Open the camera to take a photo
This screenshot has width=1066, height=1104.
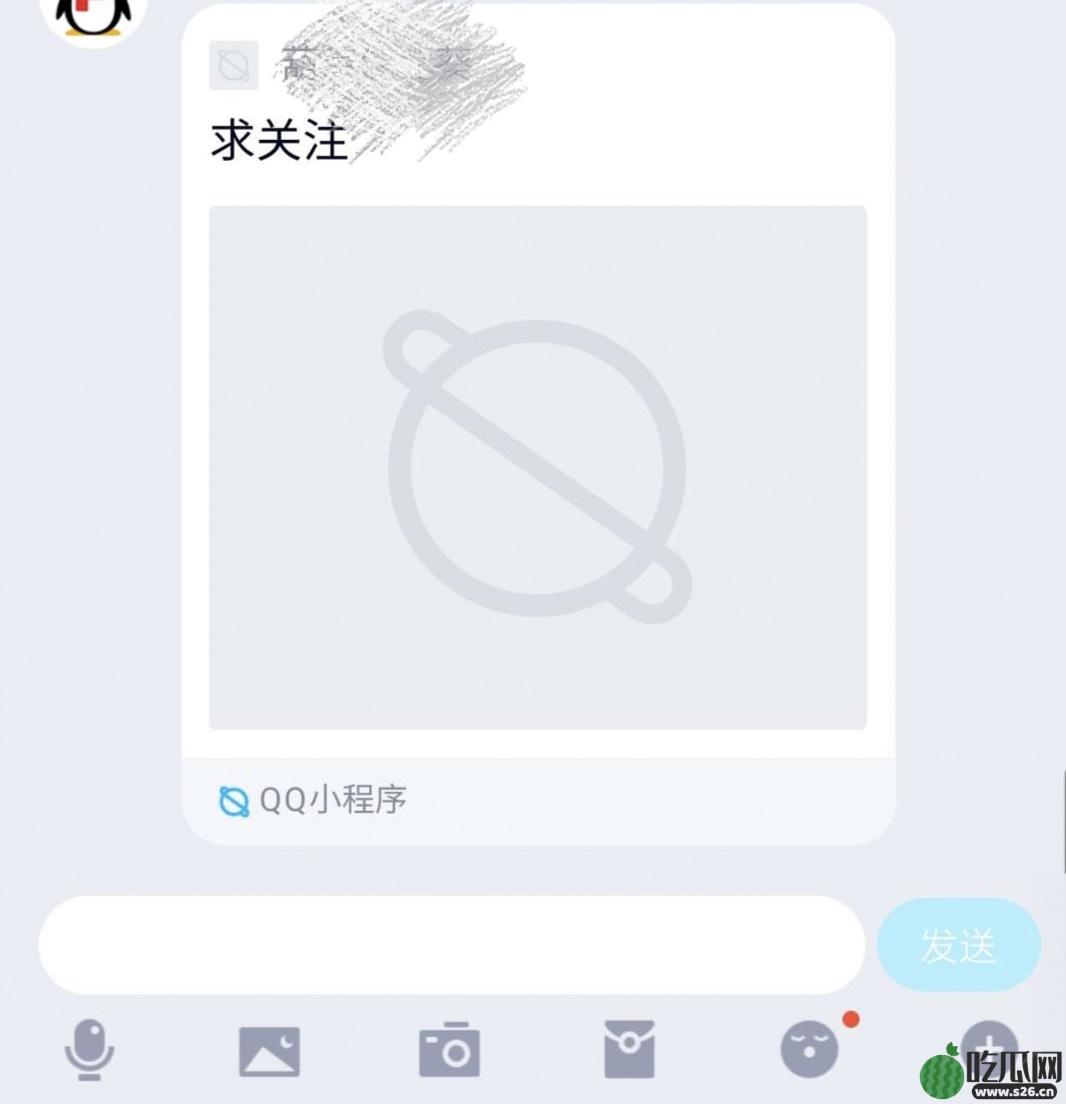tap(449, 1051)
